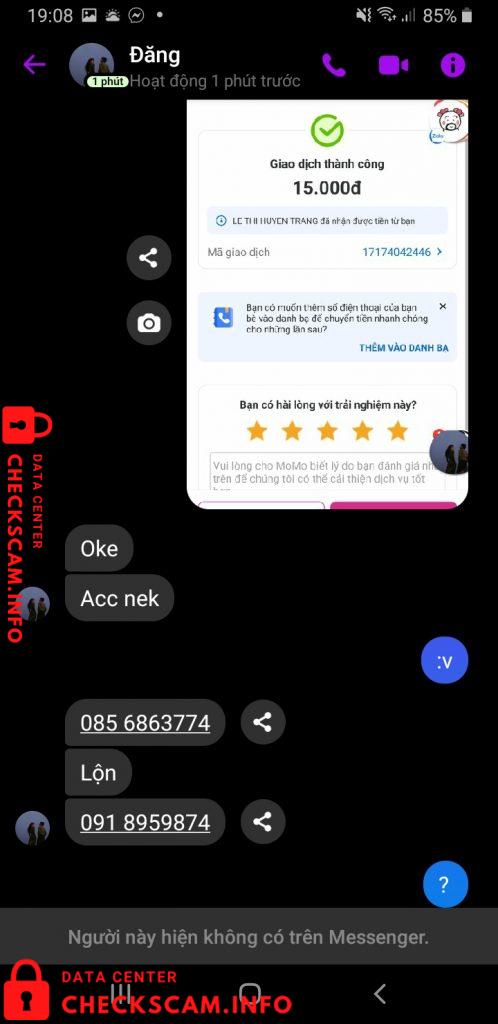Share the 091 8959874 message

tap(263, 822)
